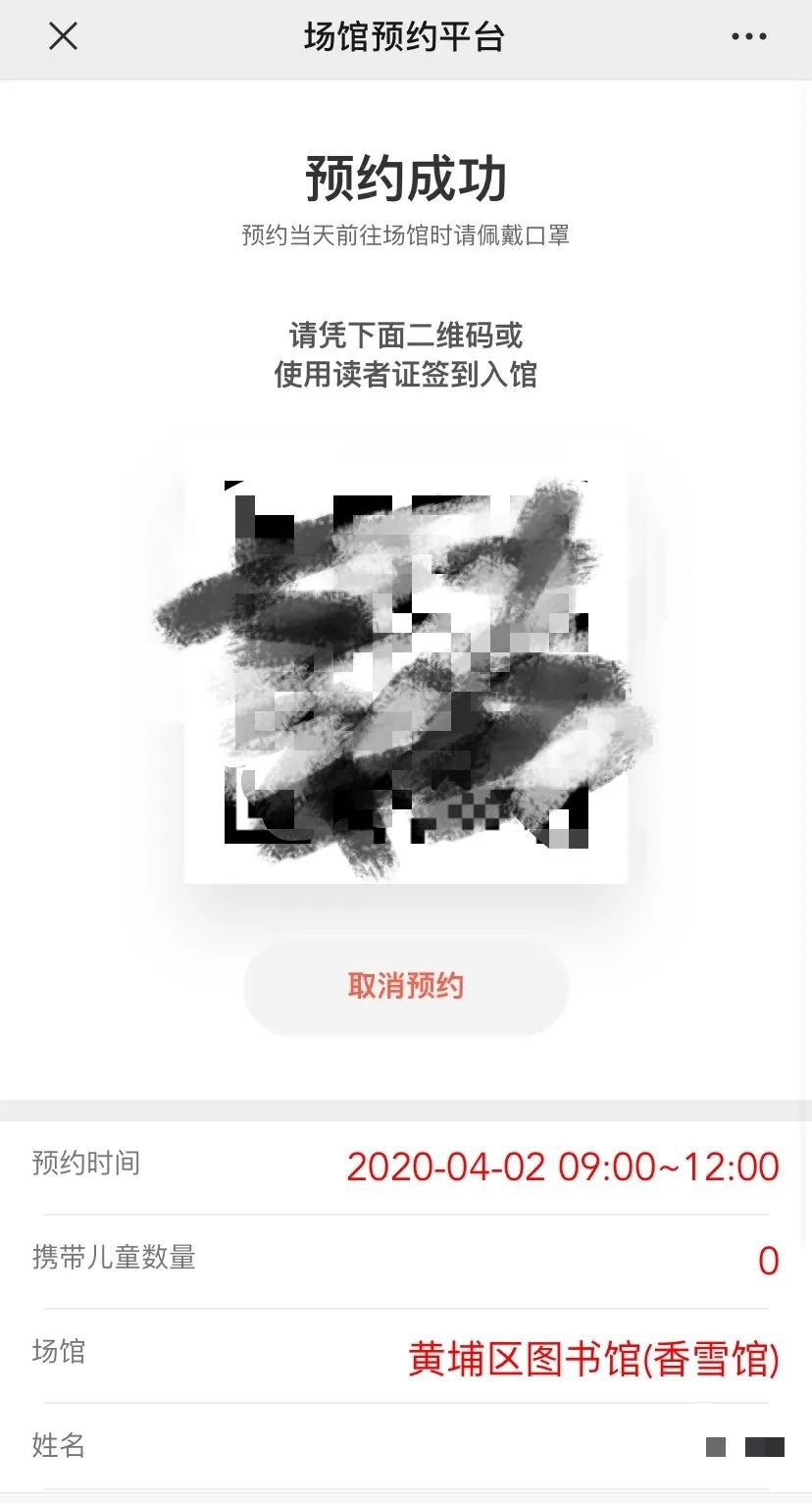This screenshot has width=812, height=1503.
Task: Close the 场馆预约平台 page
Action: coord(63,37)
